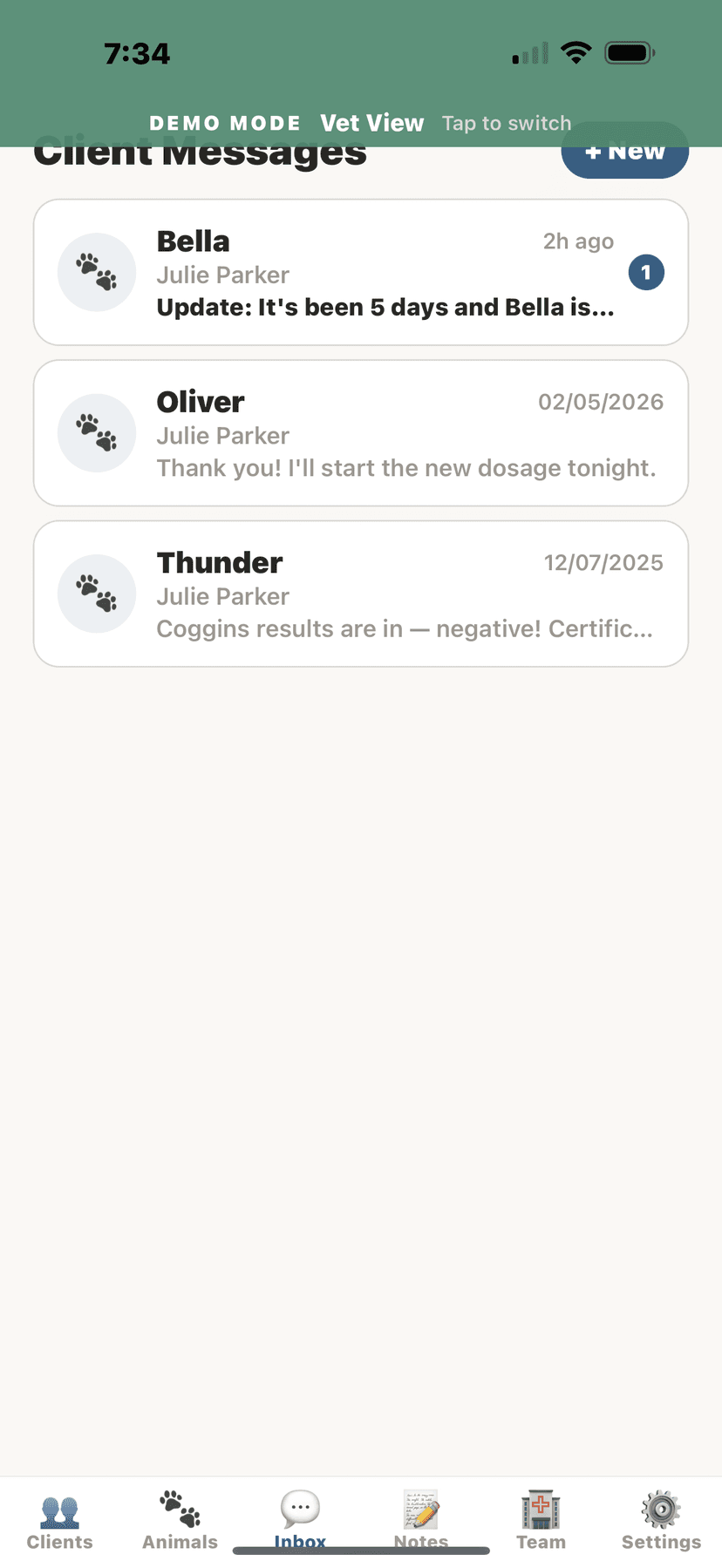Tap Oliver's paw print avatar
The height and width of the screenshot is (1568, 722).
pos(96,432)
